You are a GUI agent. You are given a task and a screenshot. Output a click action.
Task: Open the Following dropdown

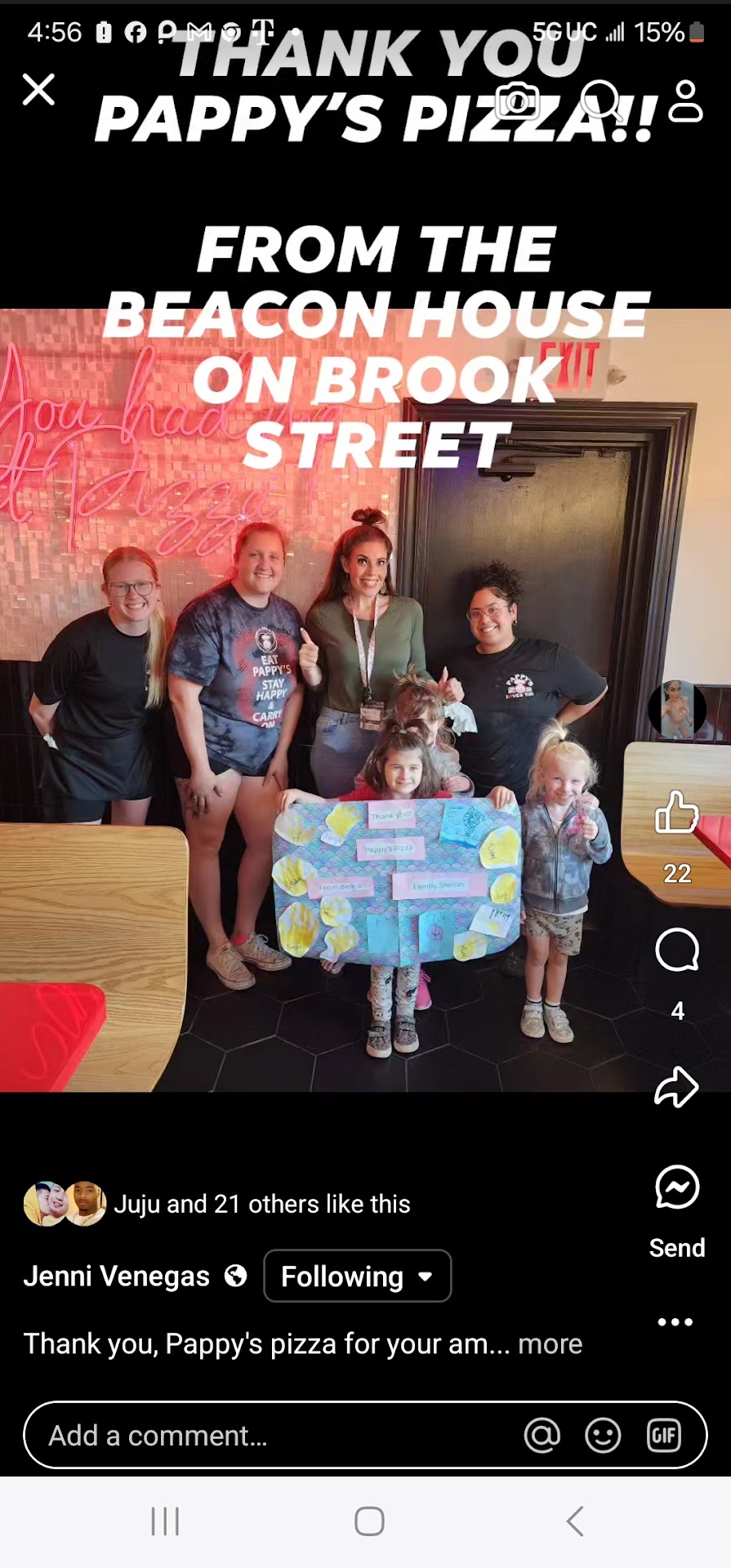357,1276
